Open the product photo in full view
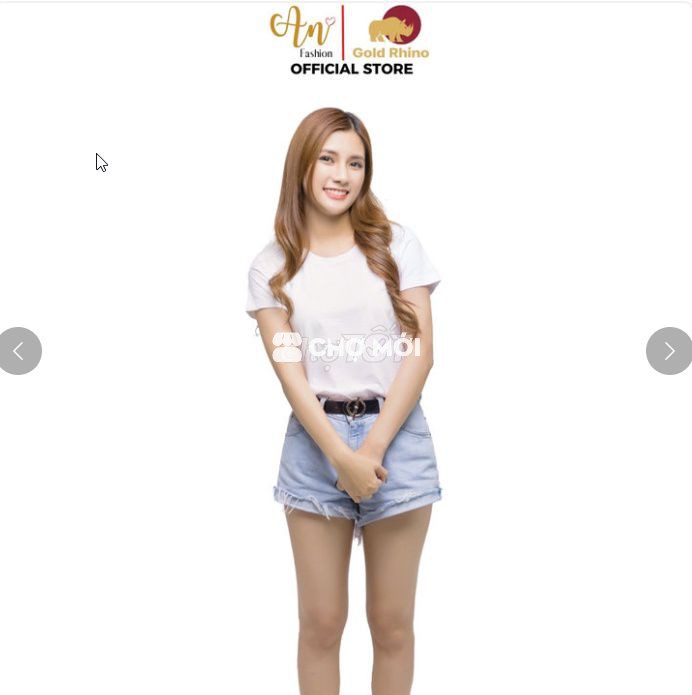692x695 pixels. (346, 250)
